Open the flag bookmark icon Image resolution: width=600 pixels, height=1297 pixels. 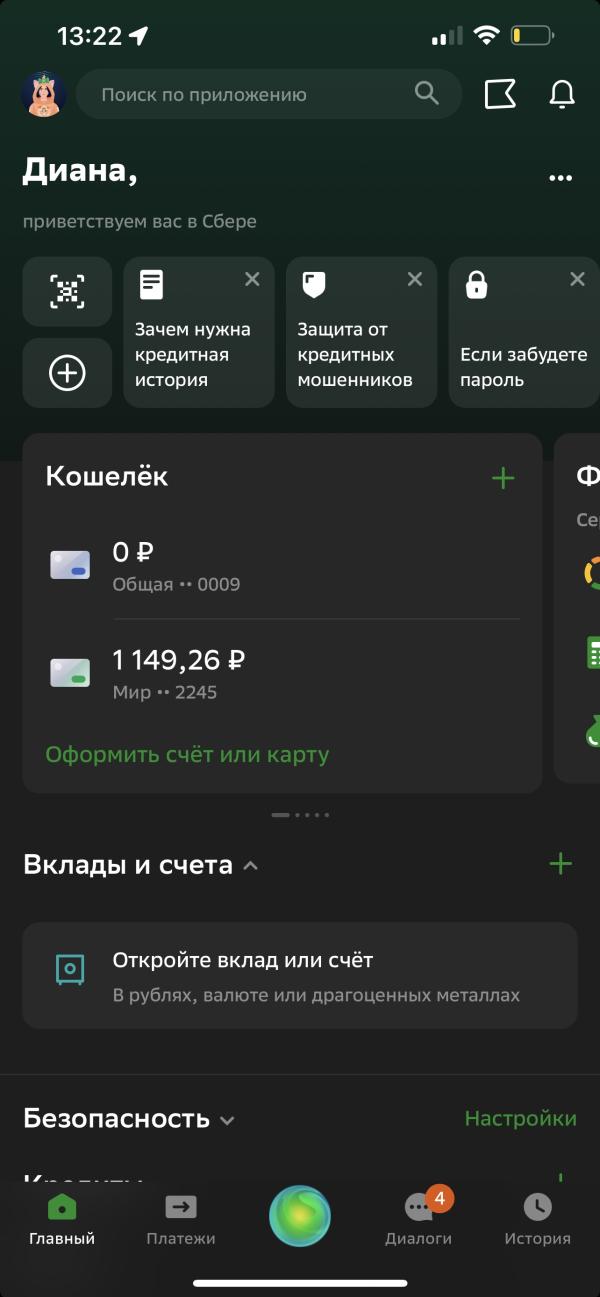(500, 95)
